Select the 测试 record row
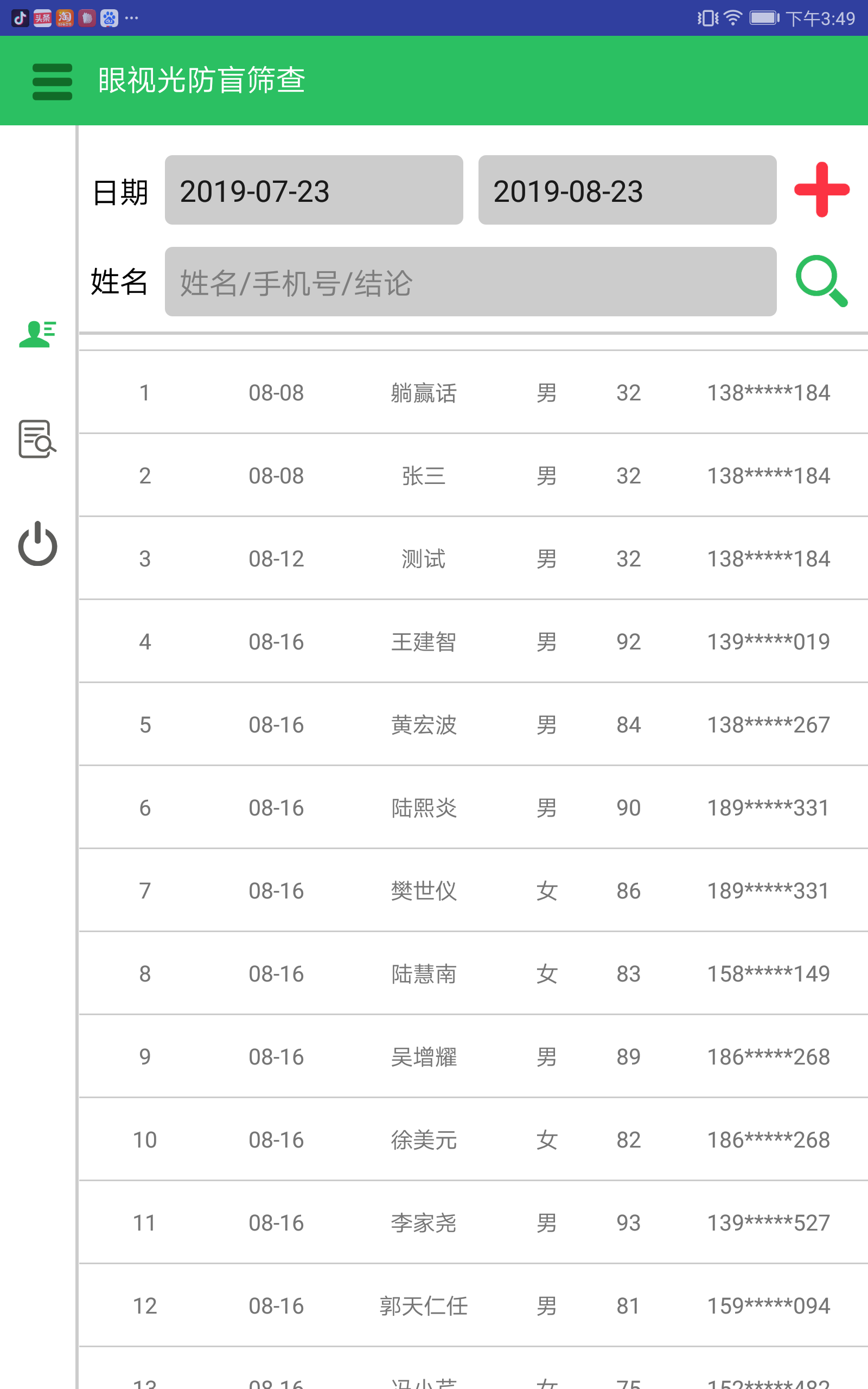The width and height of the screenshot is (868, 1389). (x=424, y=559)
